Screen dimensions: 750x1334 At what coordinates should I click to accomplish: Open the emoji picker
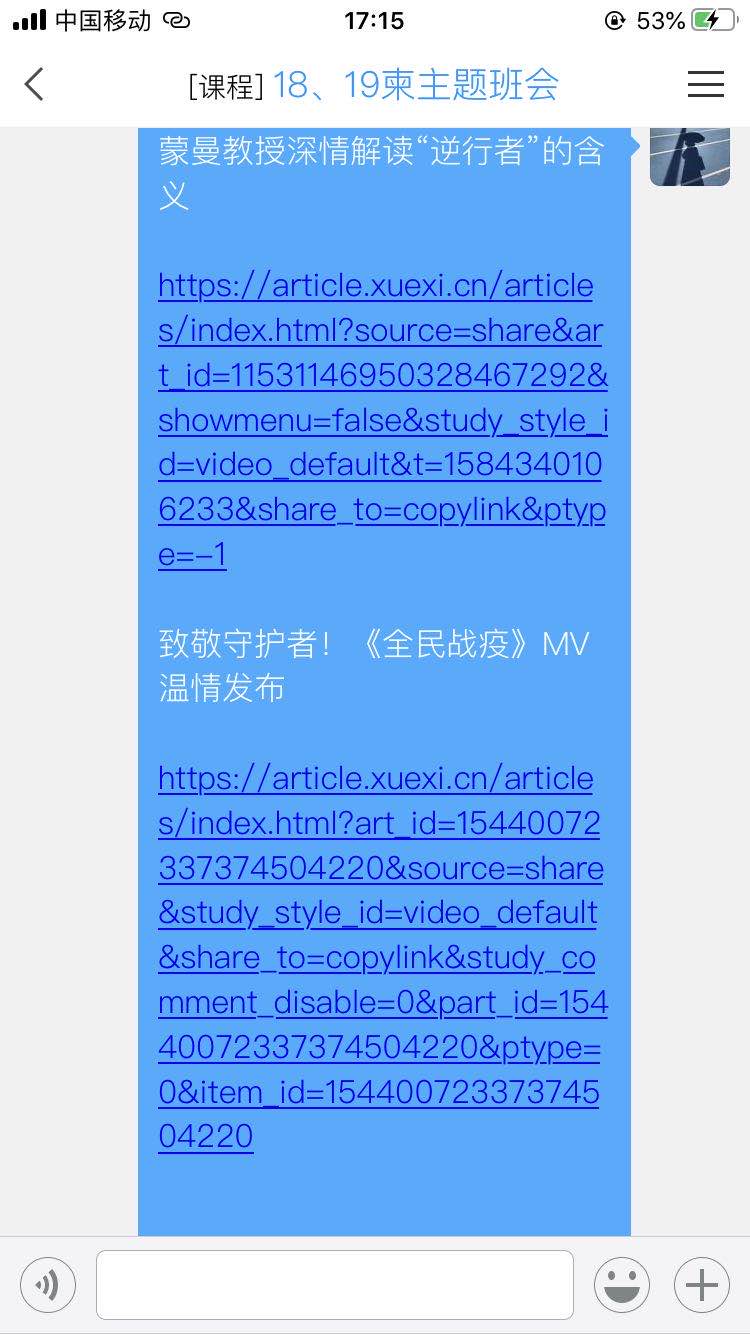click(622, 1285)
